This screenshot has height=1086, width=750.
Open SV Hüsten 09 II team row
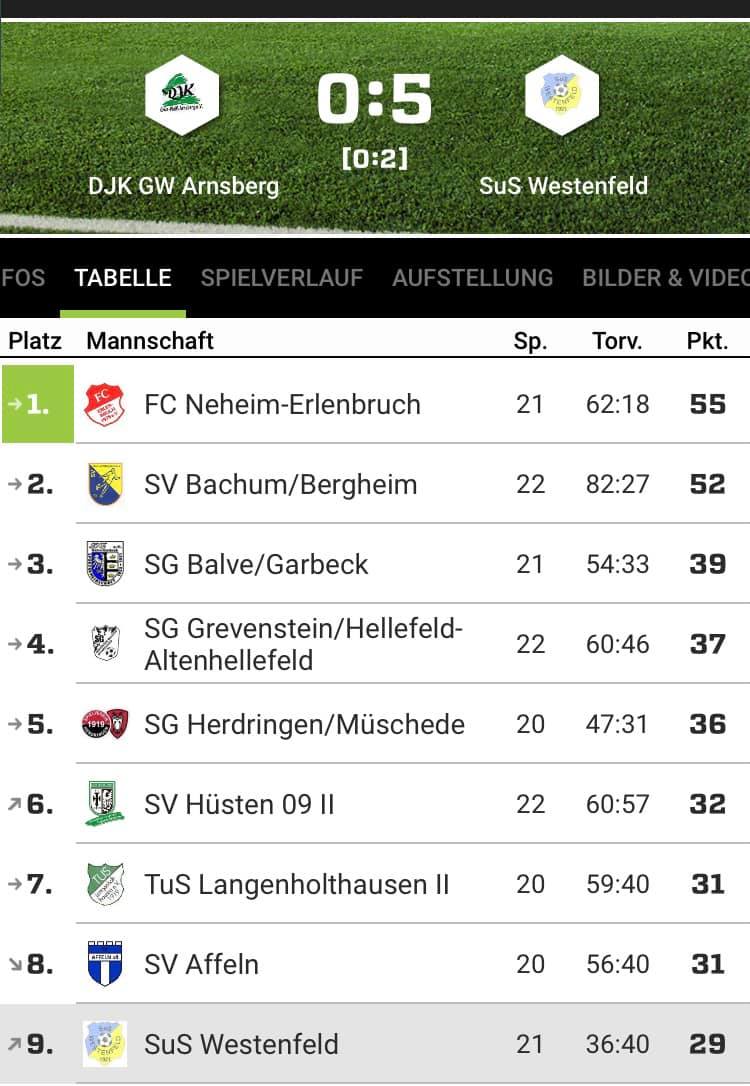pos(239,804)
